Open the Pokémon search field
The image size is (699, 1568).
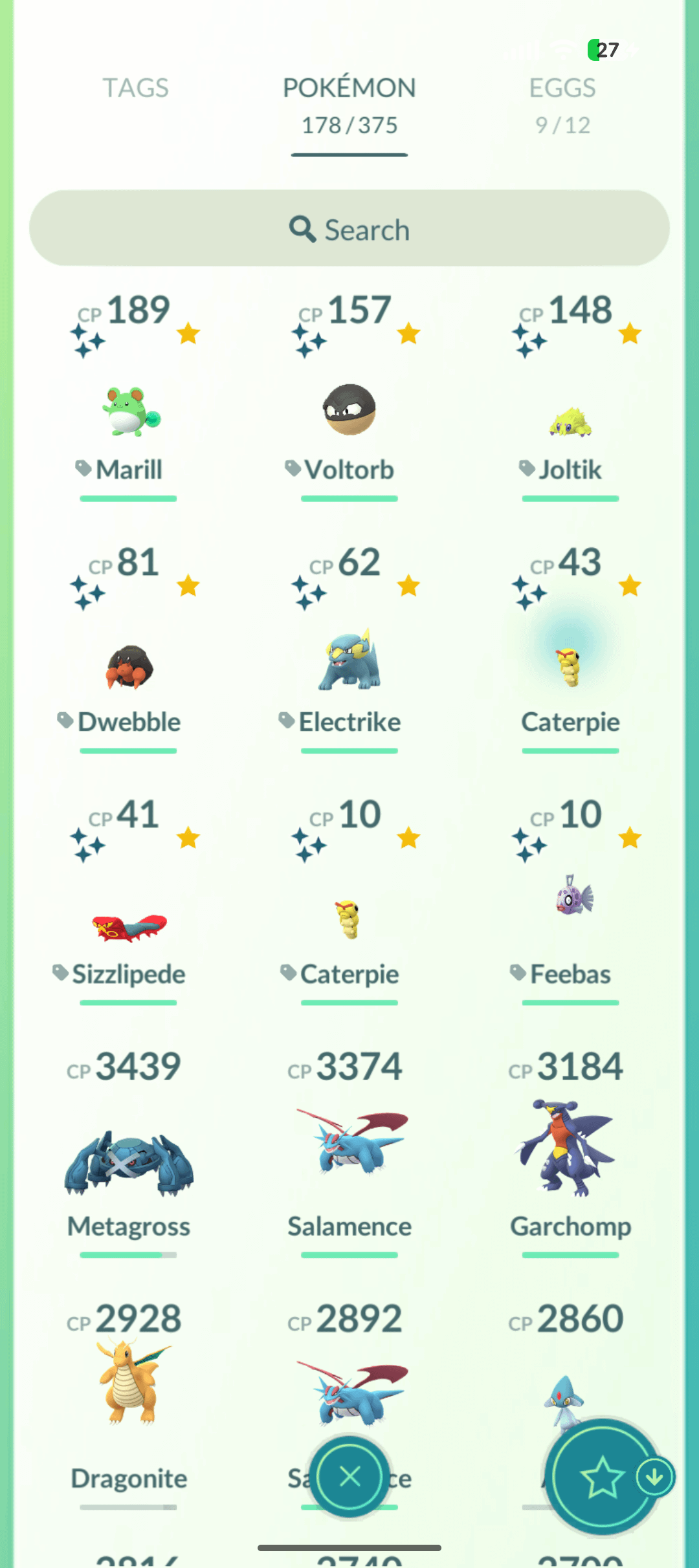pos(349,229)
